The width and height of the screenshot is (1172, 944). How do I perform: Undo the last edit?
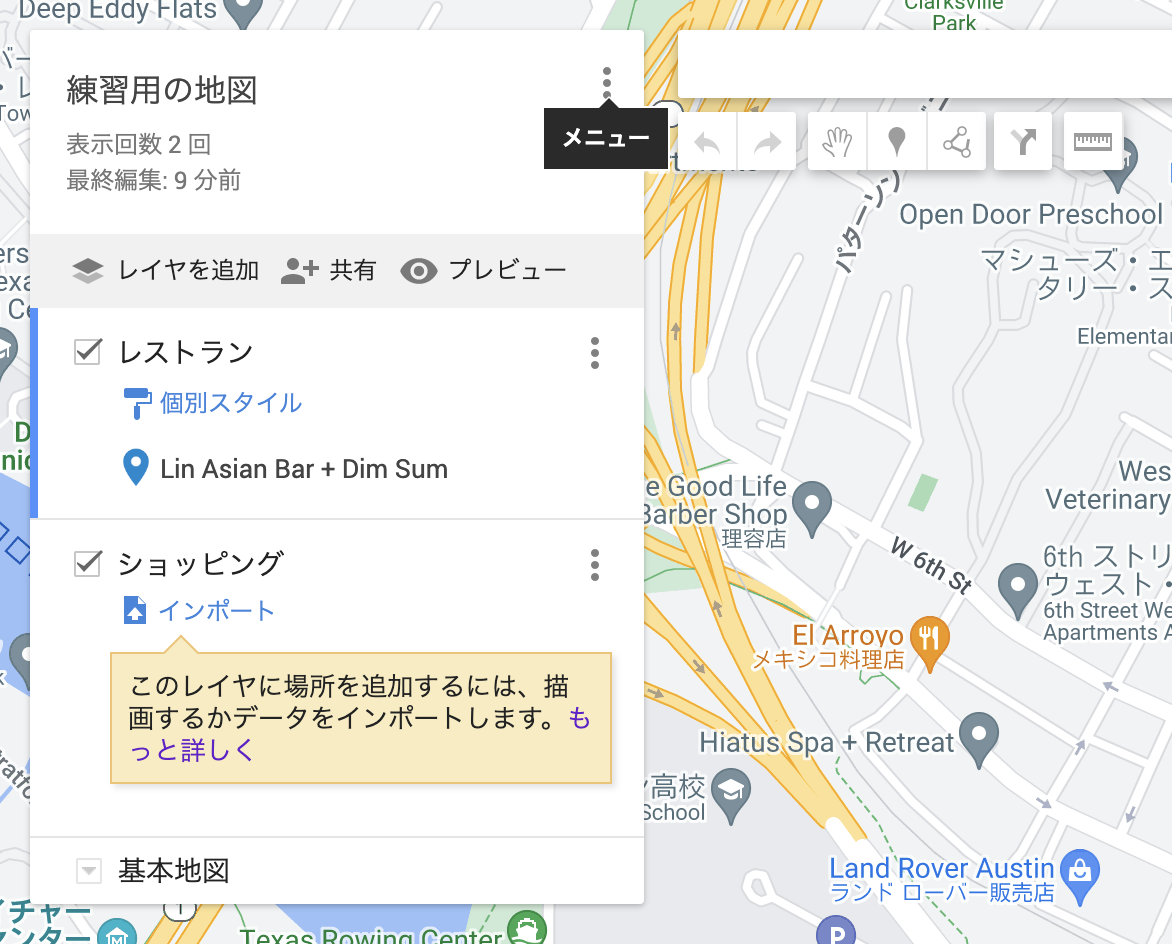pos(707,142)
